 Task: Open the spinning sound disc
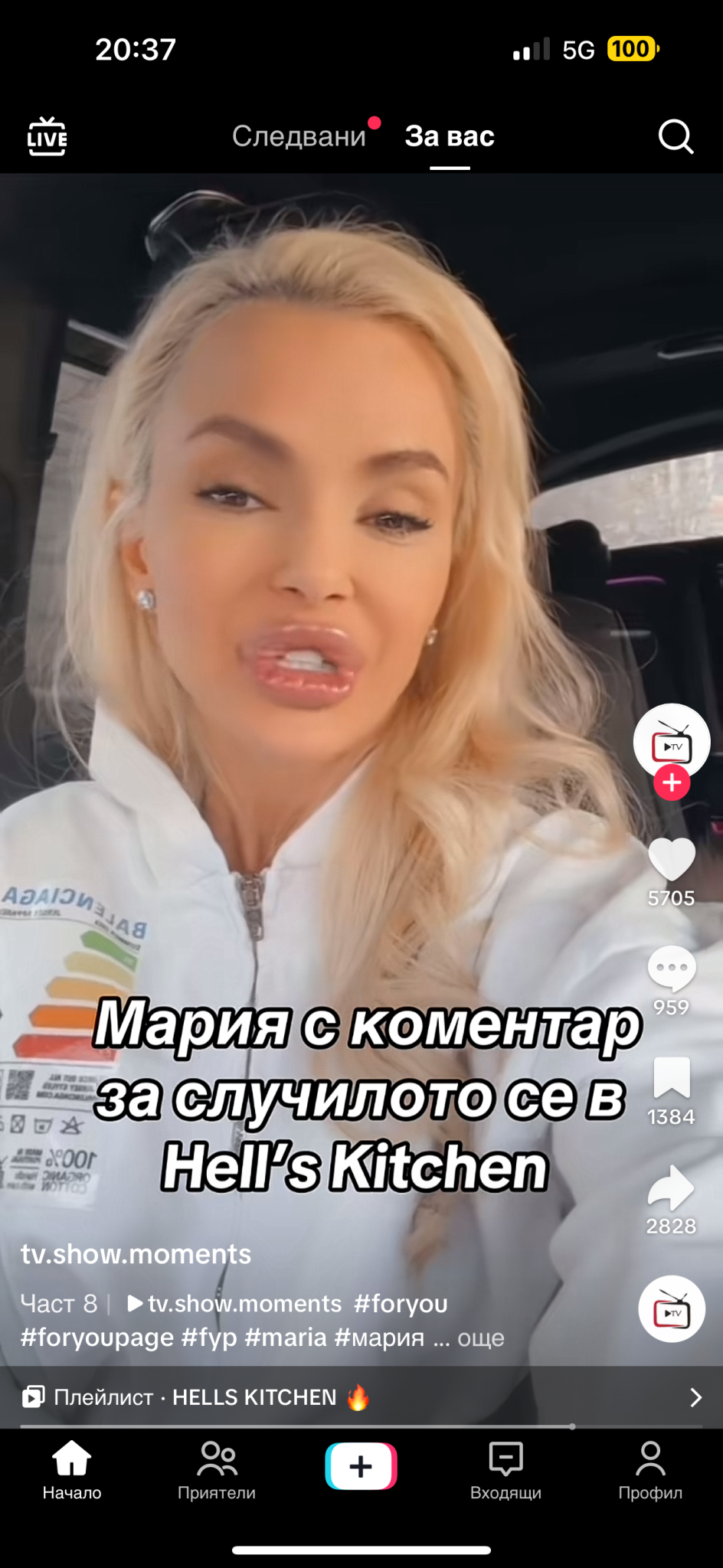point(672,1308)
